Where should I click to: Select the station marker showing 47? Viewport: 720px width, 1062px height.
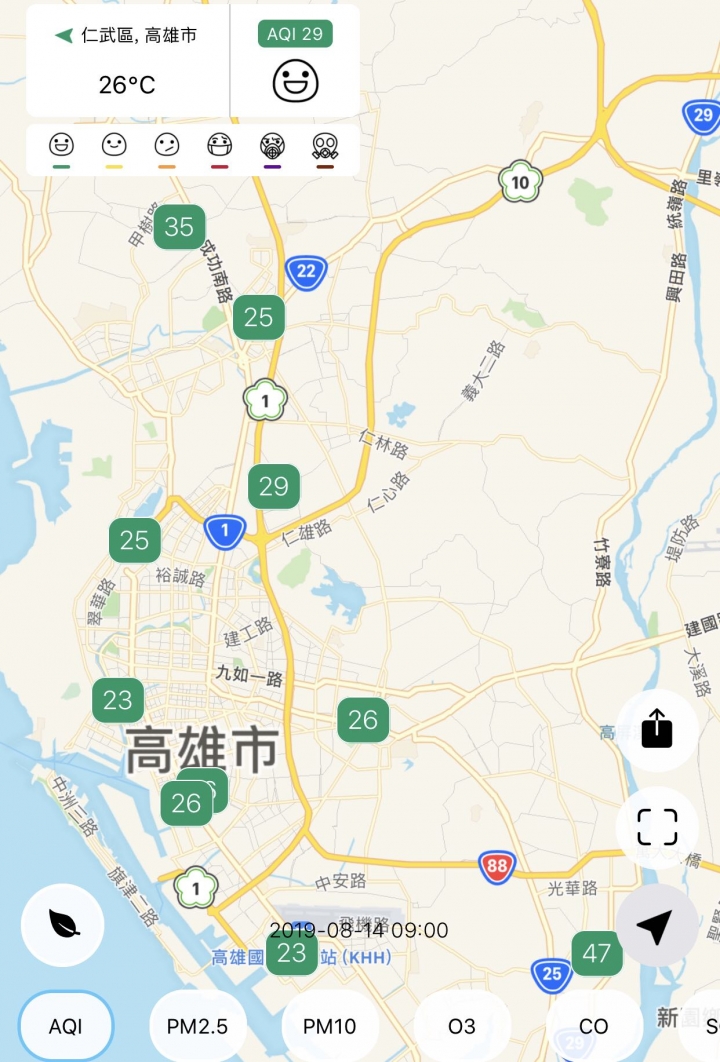click(597, 954)
